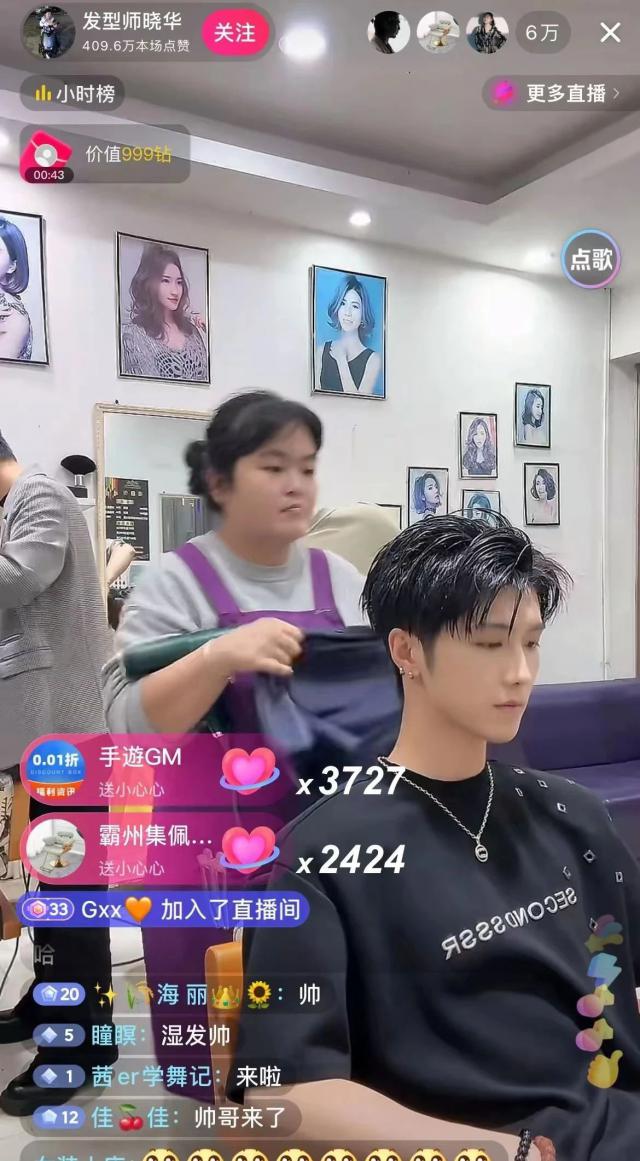Open the third top viewer avatar
Viewport: 640px width, 1161px height.
pos(487,33)
